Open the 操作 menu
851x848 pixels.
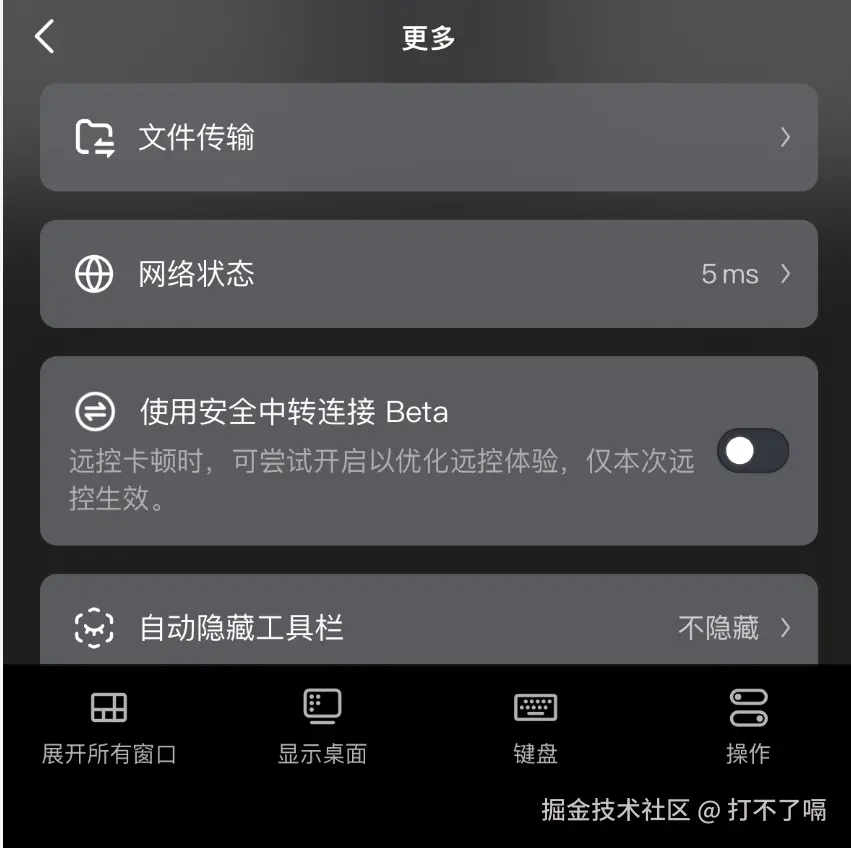748,728
